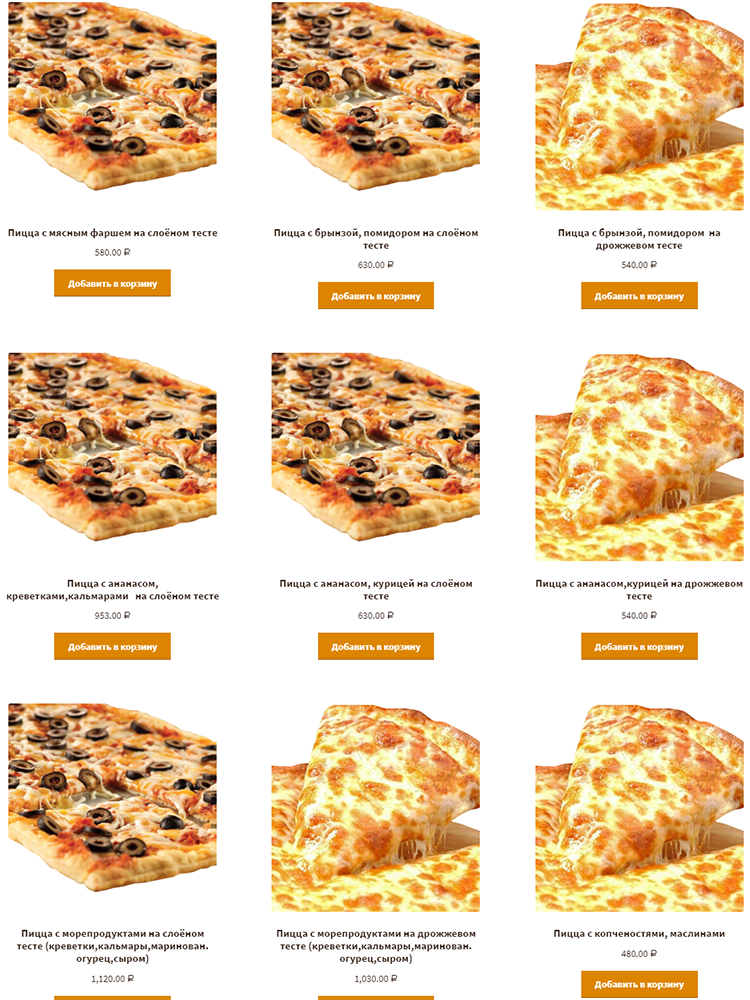Add Пицца с ананасом, курицей на слоёном тесте to cart
Image resolution: width=750 pixels, height=1000 pixels.
[376, 646]
